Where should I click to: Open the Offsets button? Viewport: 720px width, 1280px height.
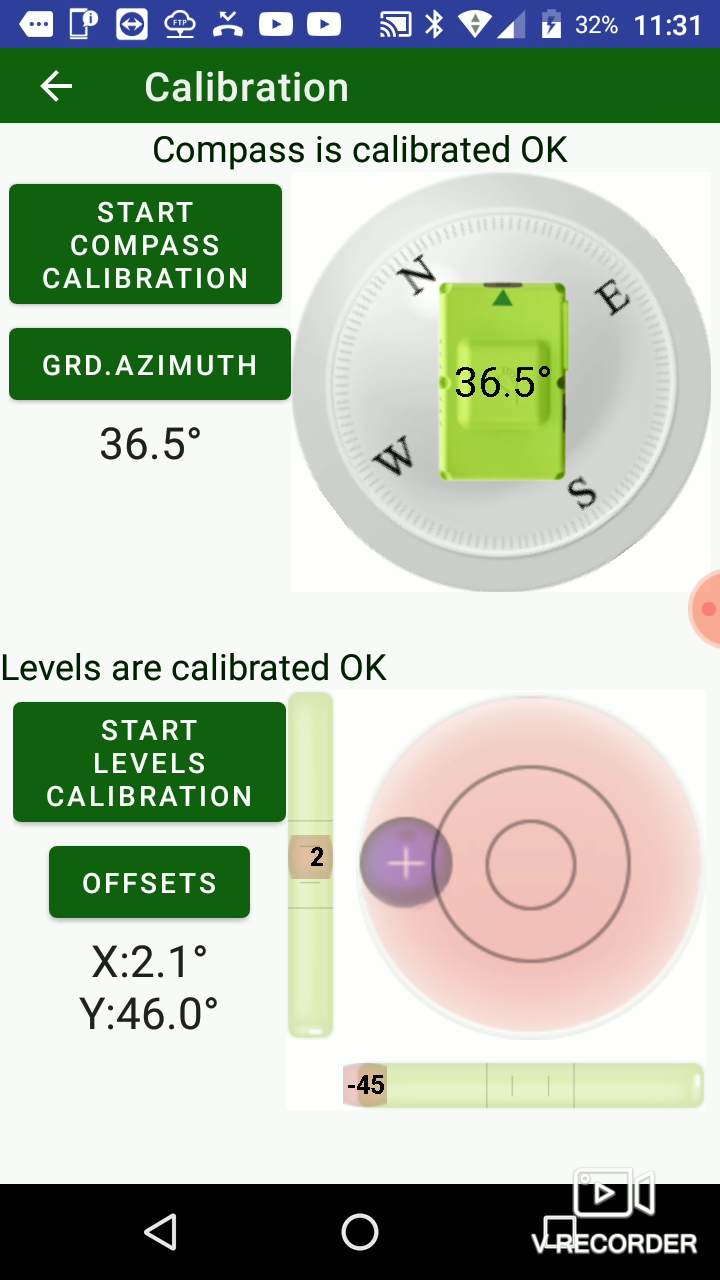[x=149, y=883]
